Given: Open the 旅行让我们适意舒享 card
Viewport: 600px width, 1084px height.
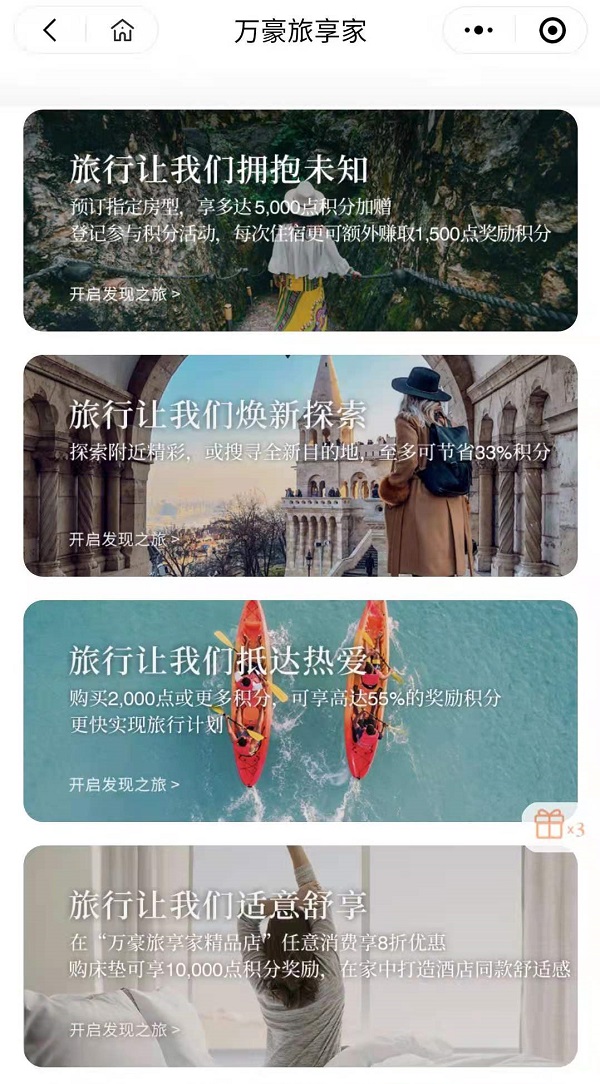Looking at the screenshot, I should pyautogui.click(x=300, y=956).
